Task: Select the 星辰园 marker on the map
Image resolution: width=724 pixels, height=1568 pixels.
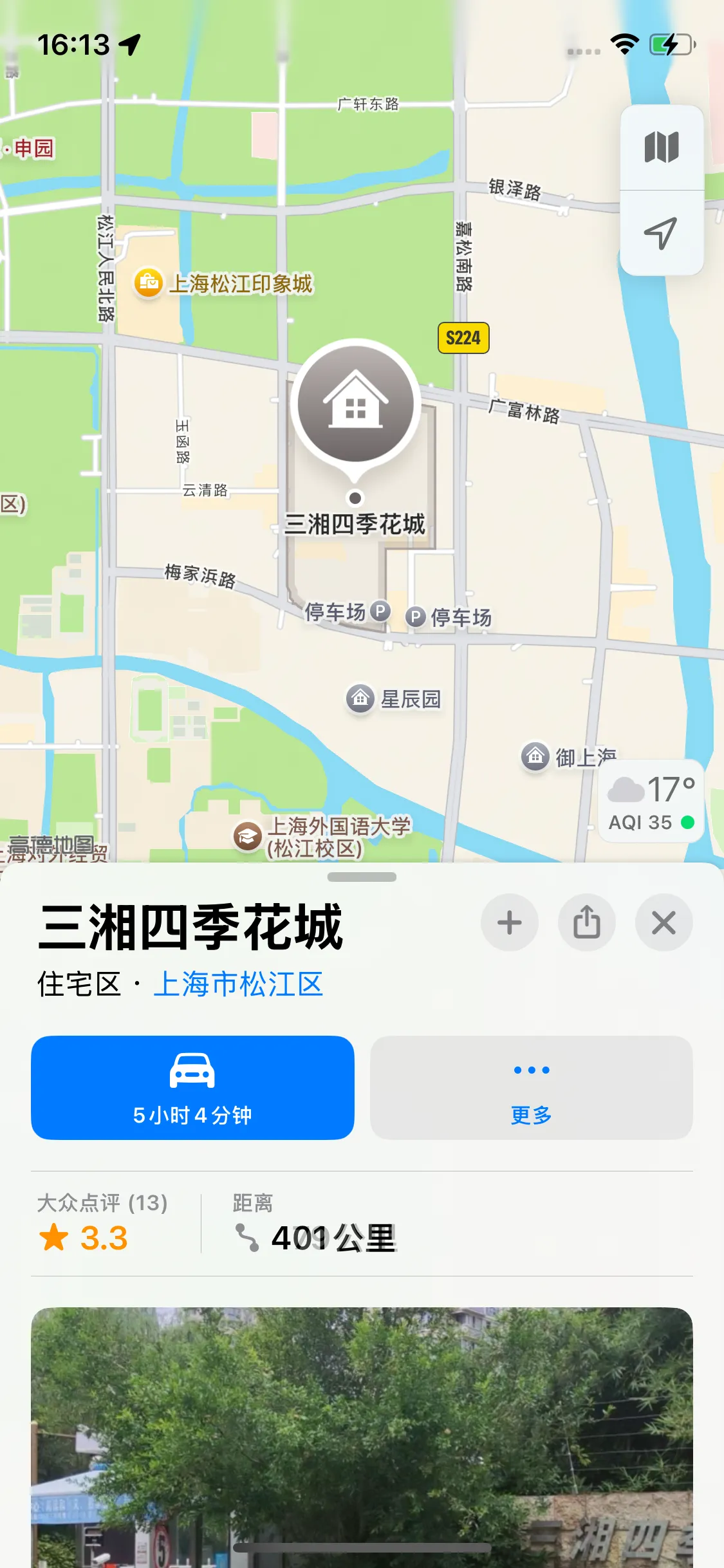Action: pyautogui.click(x=360, y=698)
